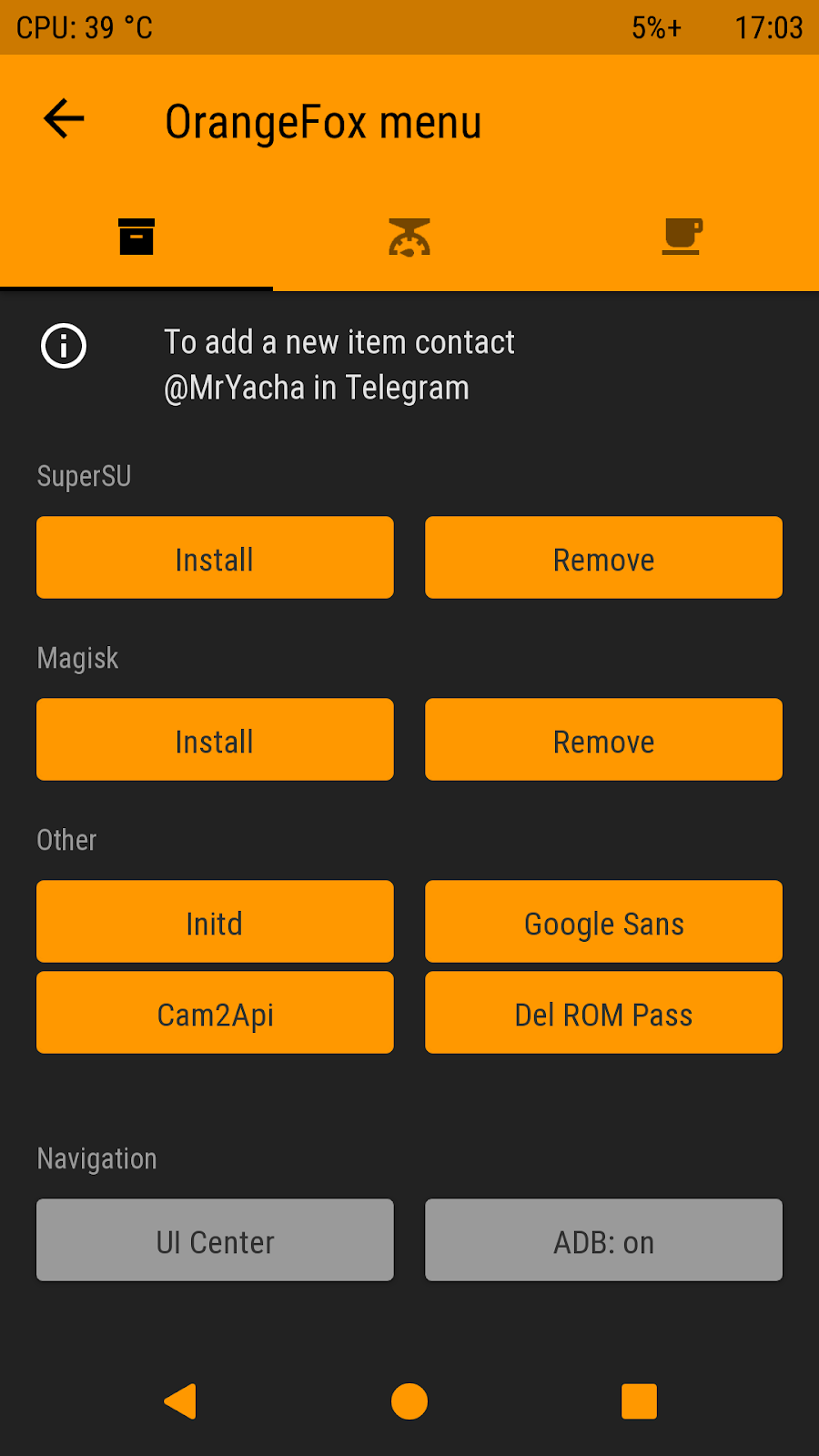Switch to the coffee cup tab
Screen dimensions: 819x1456
(x=682, y=237)
